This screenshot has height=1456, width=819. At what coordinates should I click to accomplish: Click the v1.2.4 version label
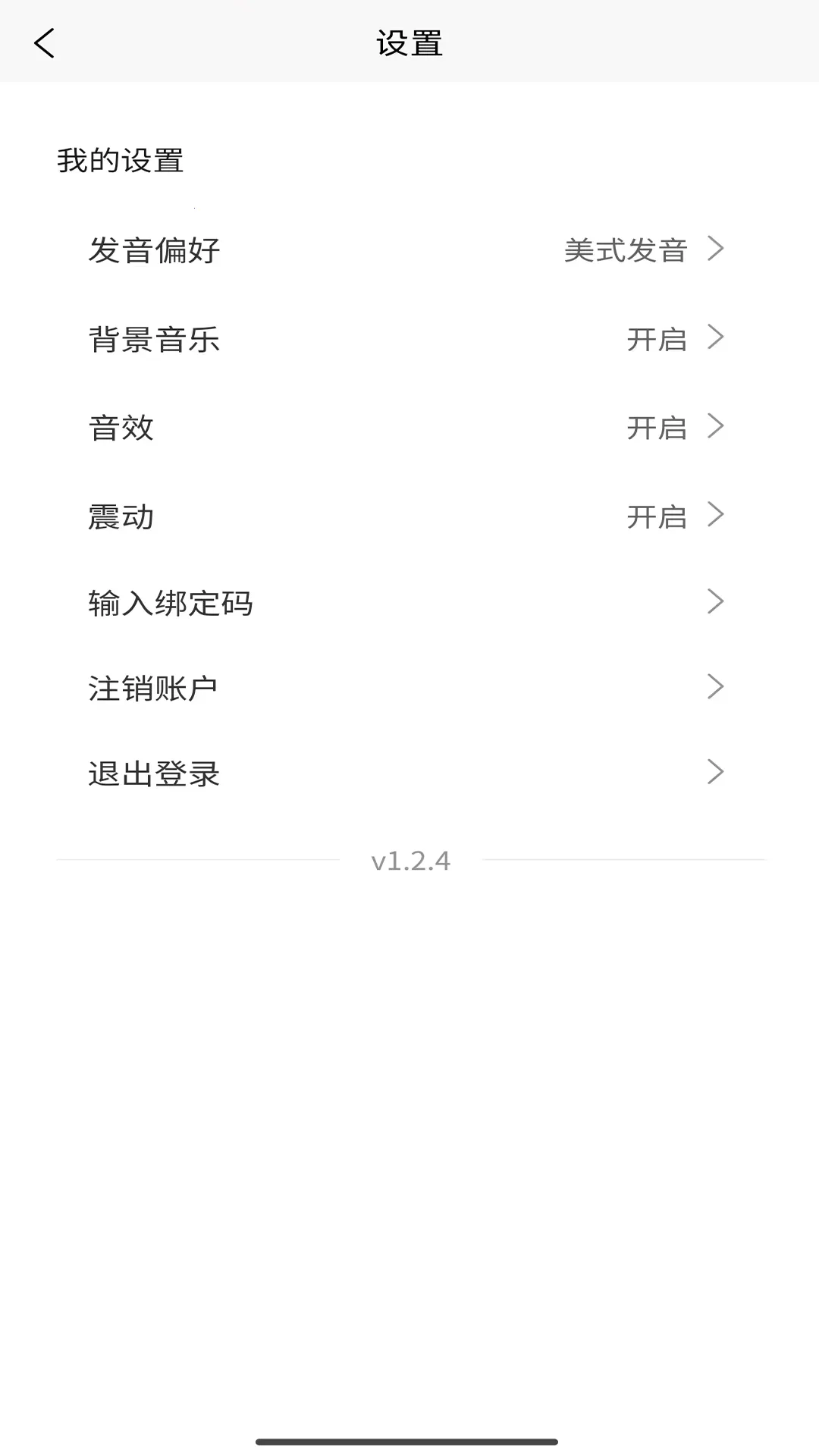click(409, 860)
